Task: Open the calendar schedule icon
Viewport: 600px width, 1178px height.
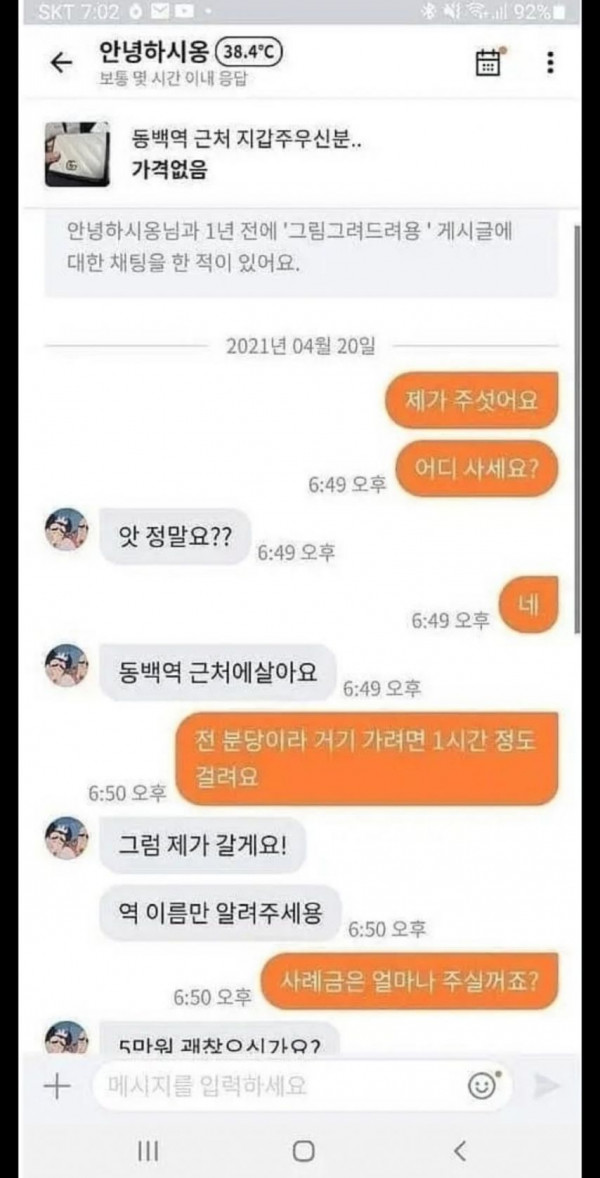Action: coord(487,61)
